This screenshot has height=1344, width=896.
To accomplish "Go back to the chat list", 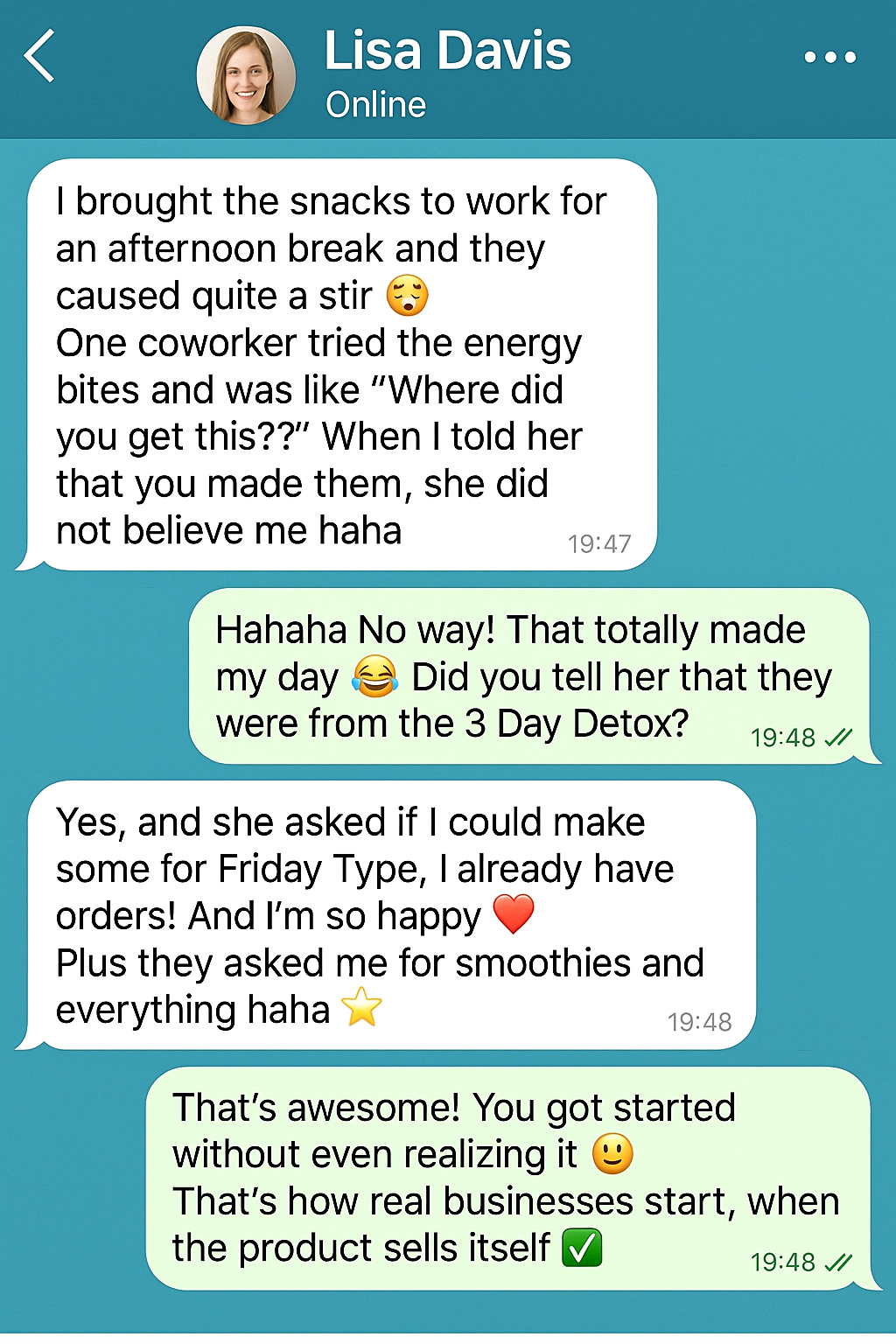I will 40,57.
